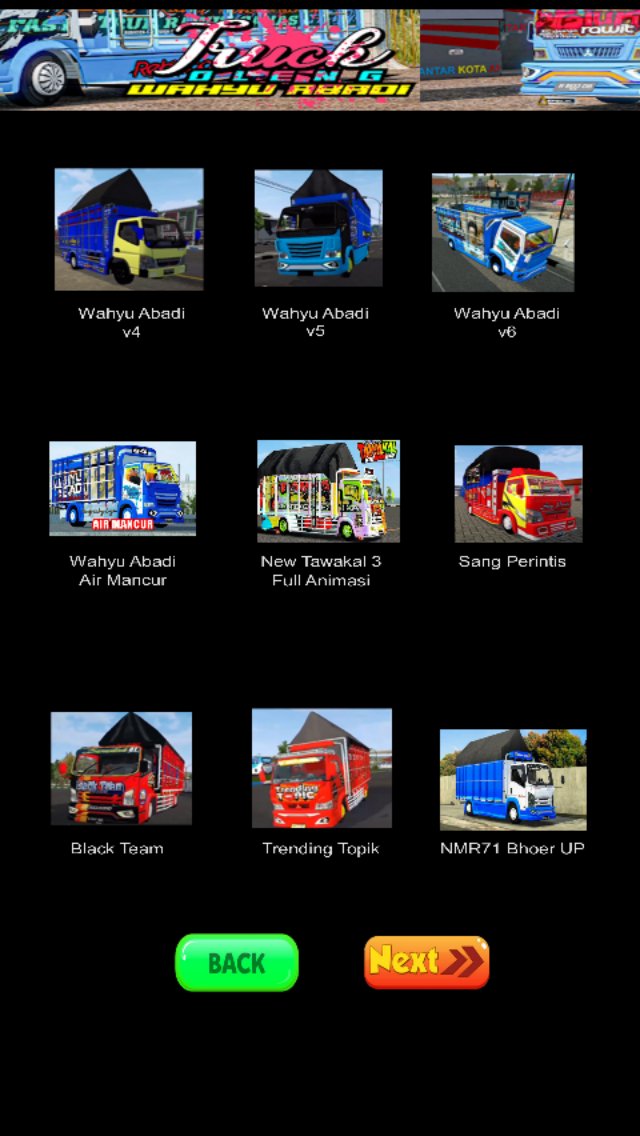The height and width of the screenshot is (1136, 640).
Task: Choose the NMR71 Bhoer UP truck
Action: tap(513, 780)
